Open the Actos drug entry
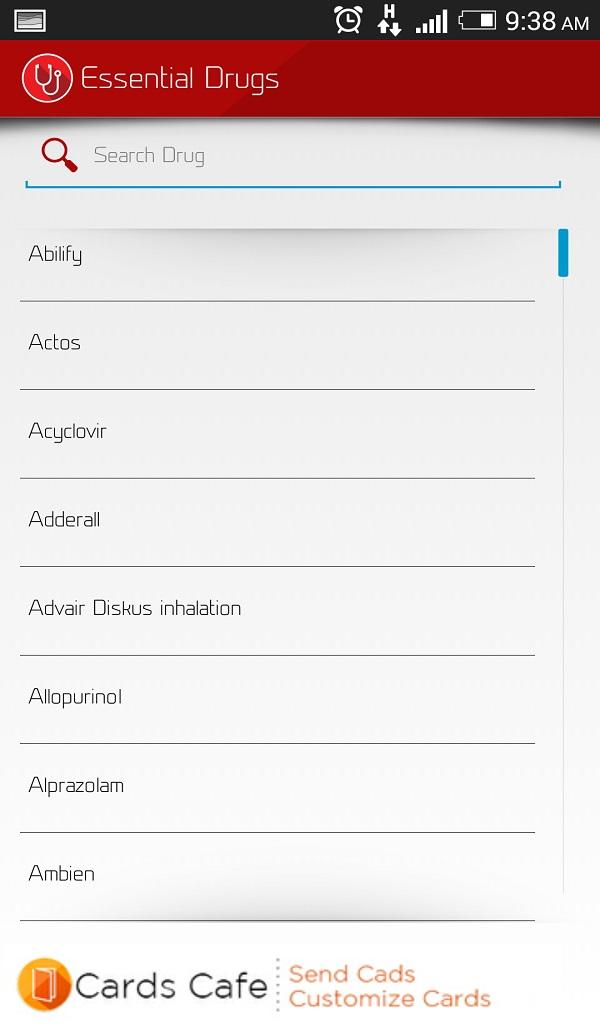The height and width of the screenshot is (1024, 600). (277, 344)
